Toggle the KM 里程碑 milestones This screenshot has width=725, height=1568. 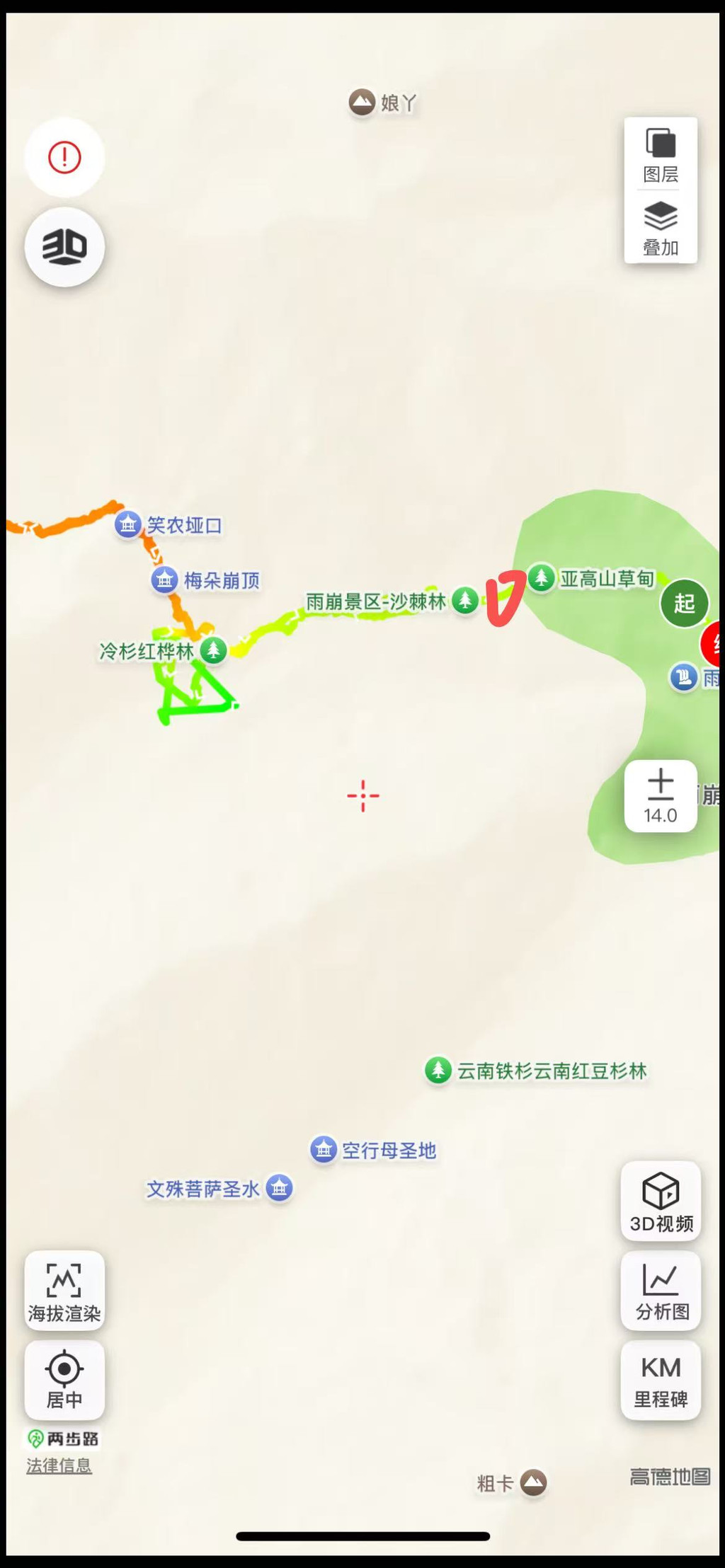[x=661, y=1380]
